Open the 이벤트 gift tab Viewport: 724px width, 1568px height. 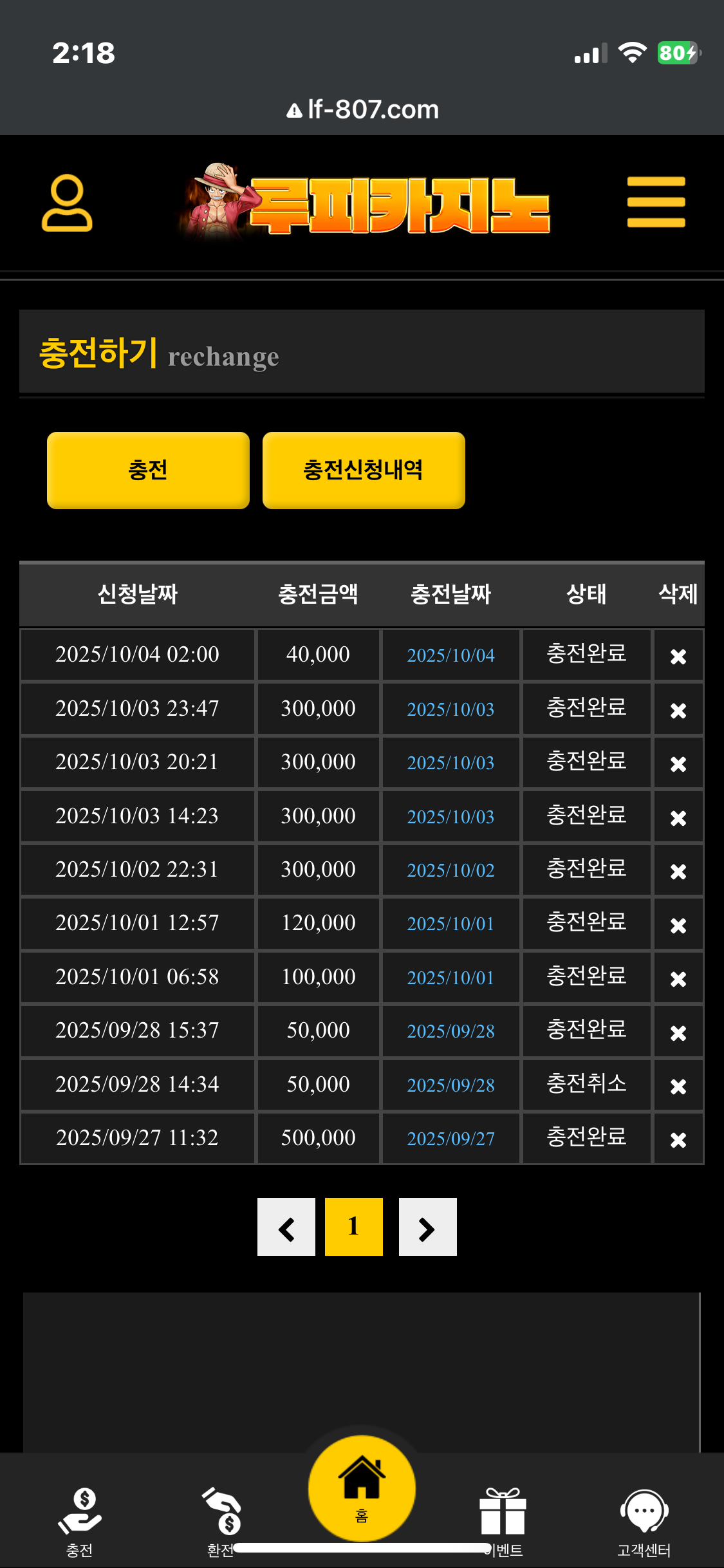pos(503,1520)
